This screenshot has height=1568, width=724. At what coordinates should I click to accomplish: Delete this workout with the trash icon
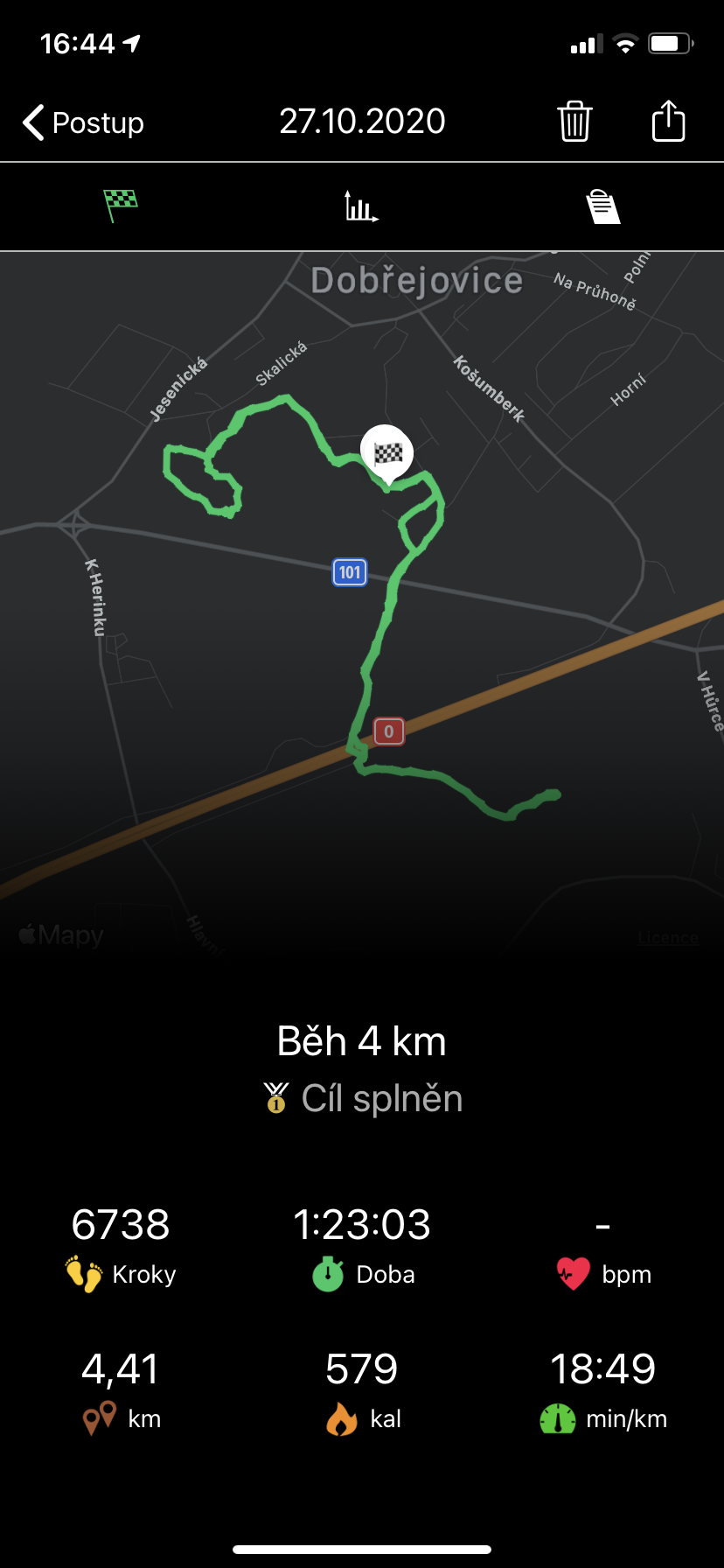coord(574,121)
